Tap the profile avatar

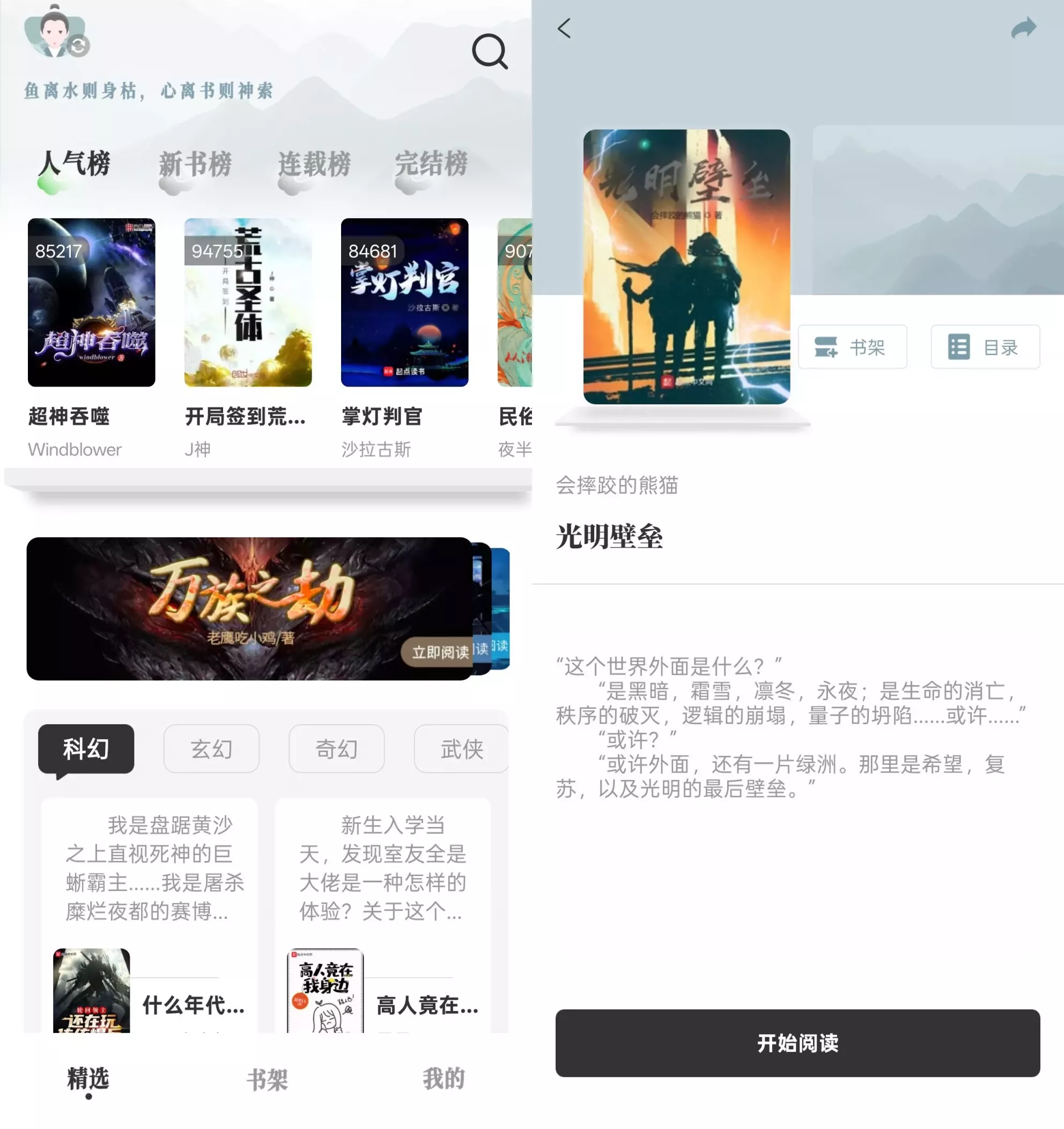54,32
